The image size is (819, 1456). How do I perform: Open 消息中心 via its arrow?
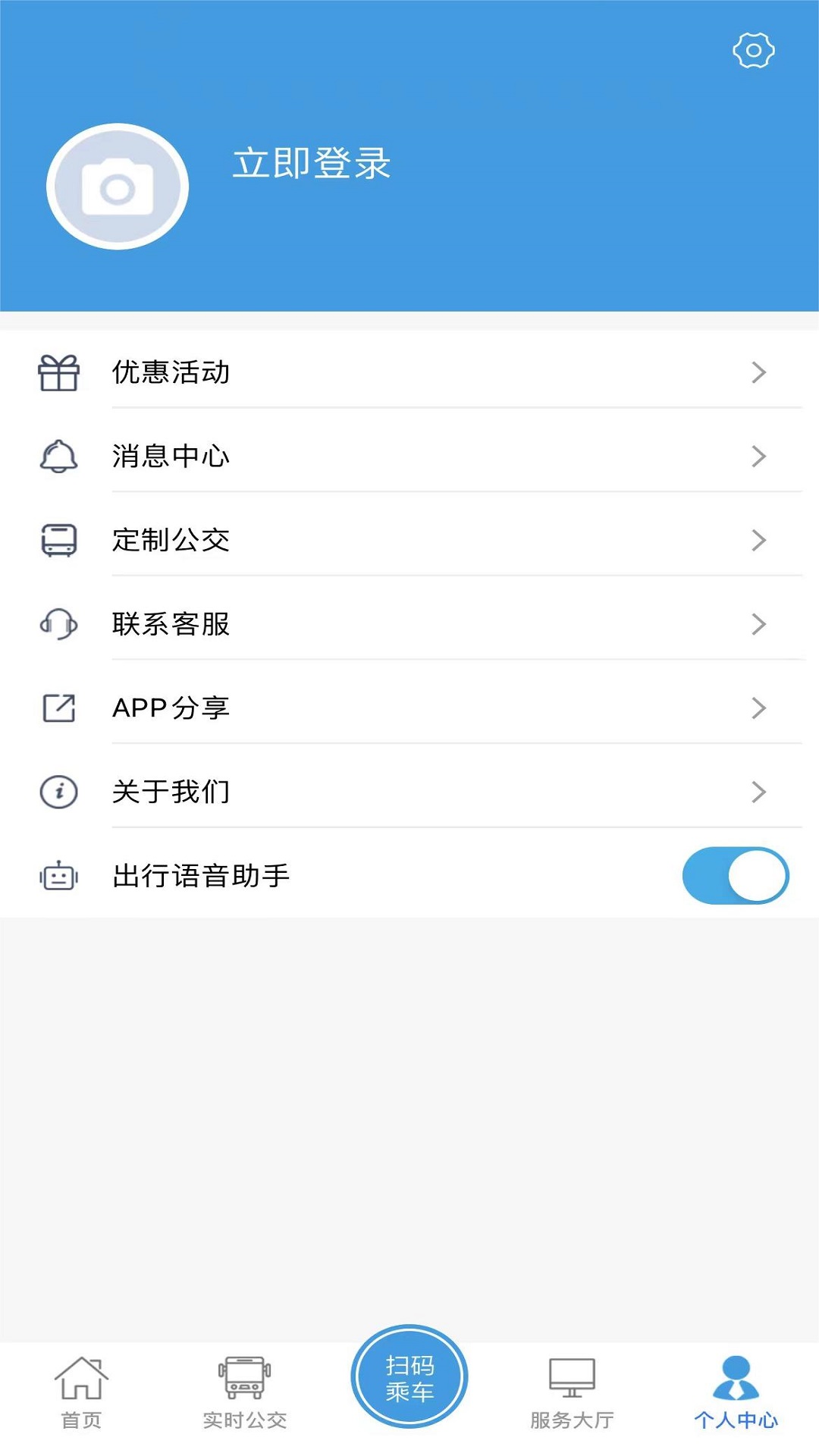tap(758, 457)
